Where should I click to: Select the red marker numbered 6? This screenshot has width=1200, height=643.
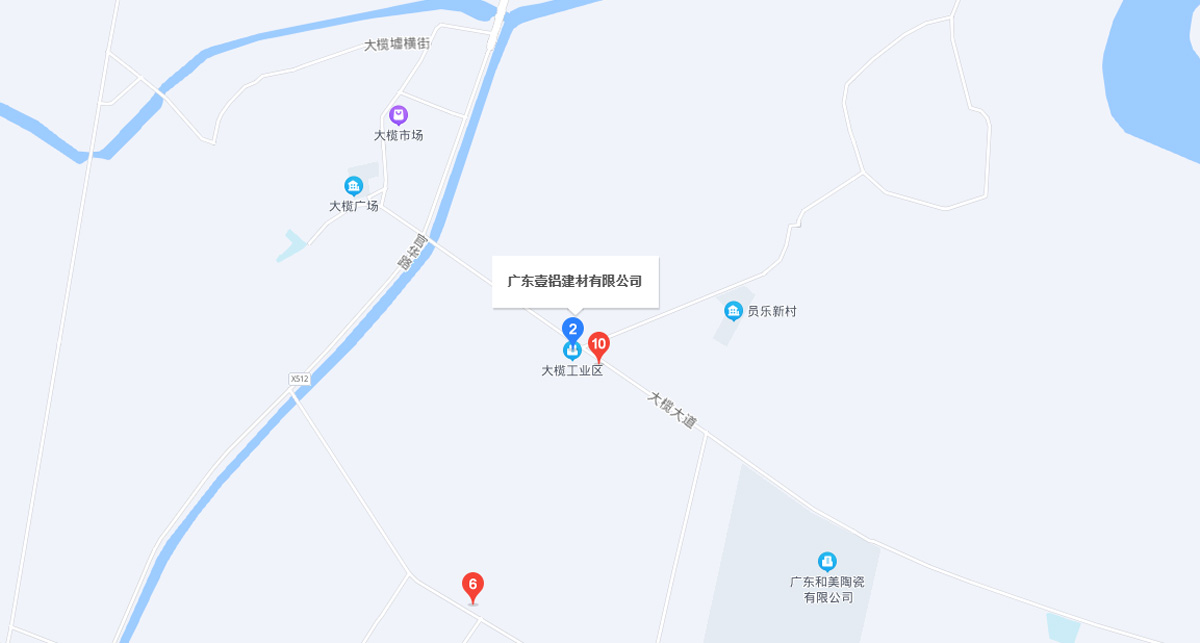[473, 585]
